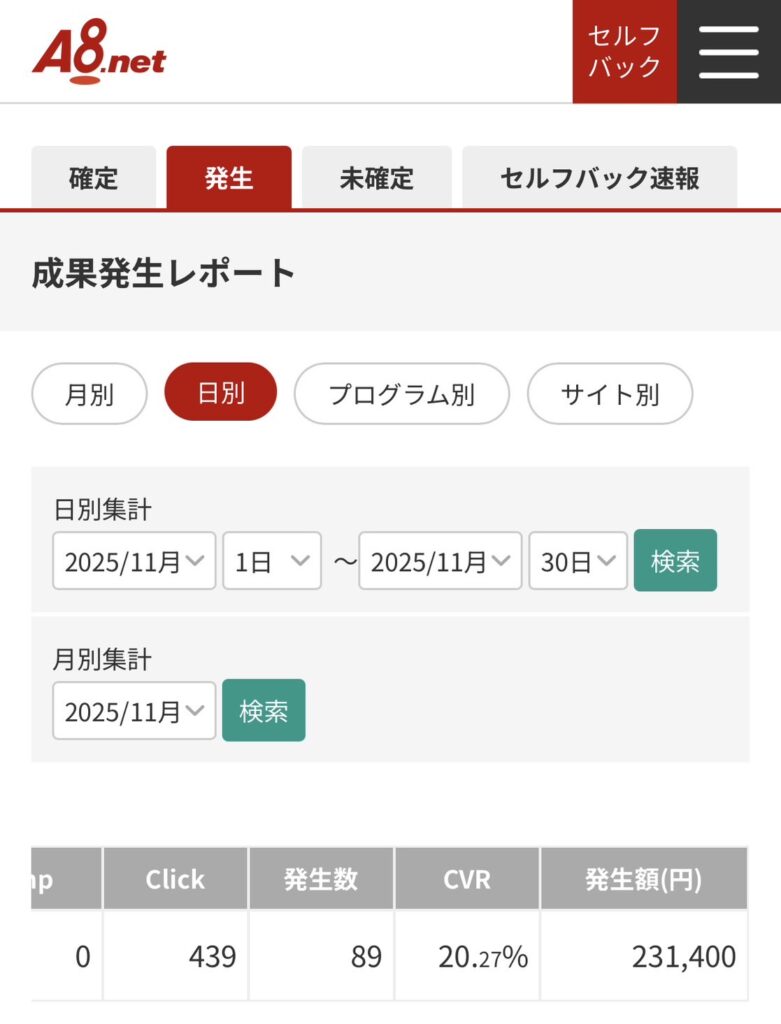This screenshot has height=1024, width=781.
Task: Expand the 日別集計 start month dropdown
Action: click(x=134, y=561)
